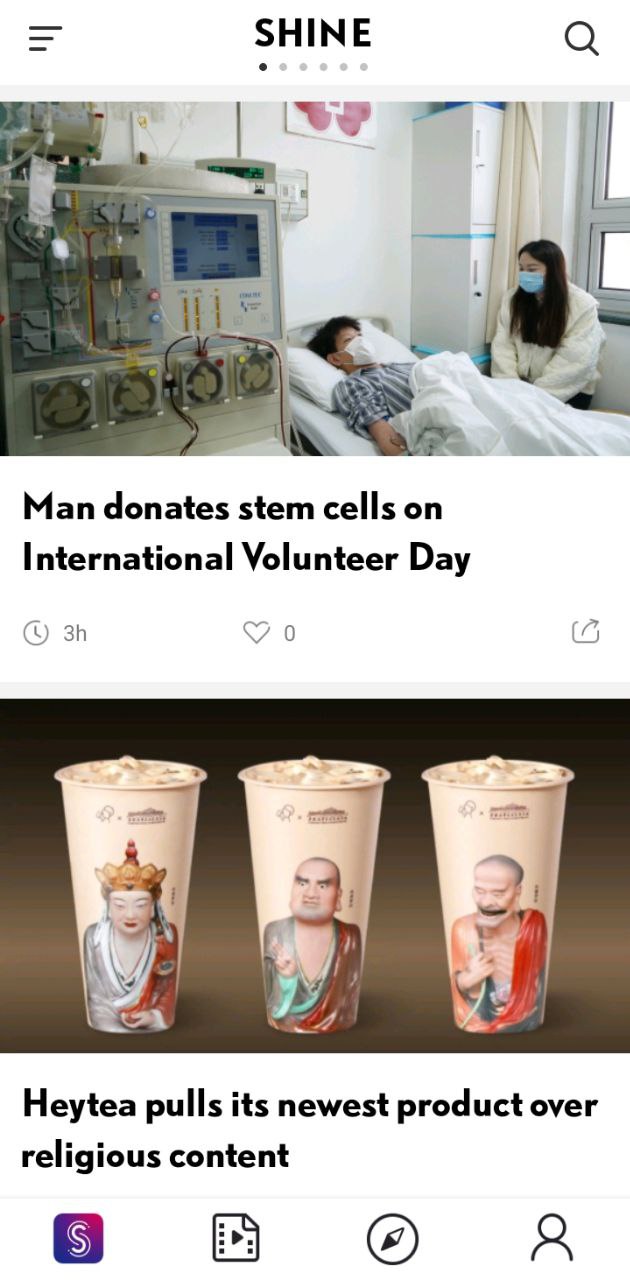630x1280 pixels.
Task: Go to the profile tab
Action: 551,1238
